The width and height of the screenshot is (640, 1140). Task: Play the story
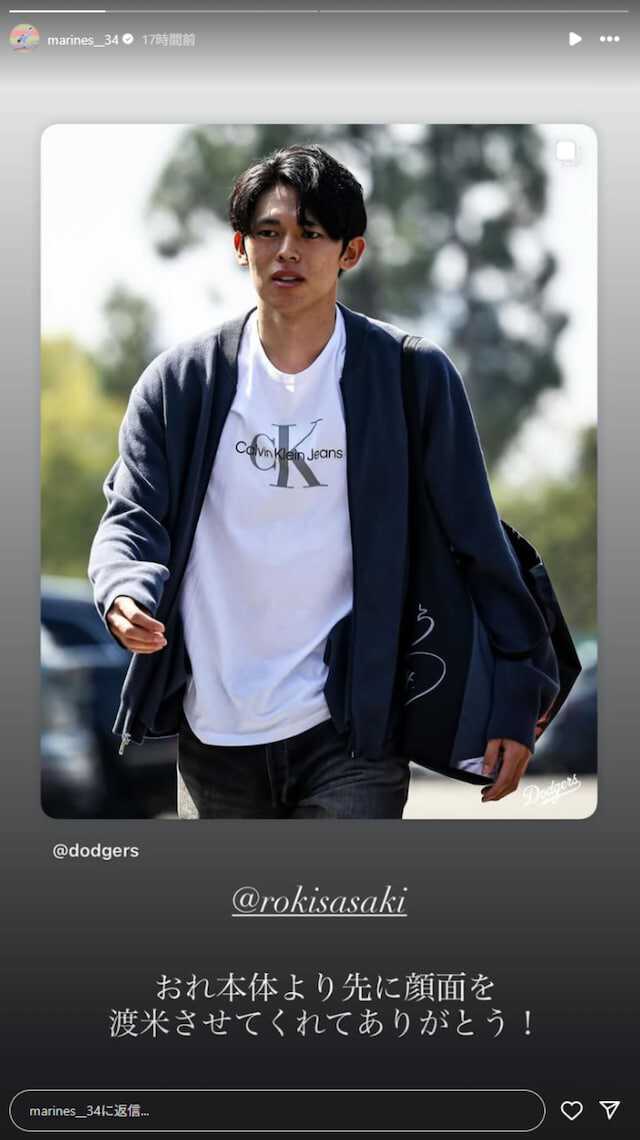click(x=575, y=39)
